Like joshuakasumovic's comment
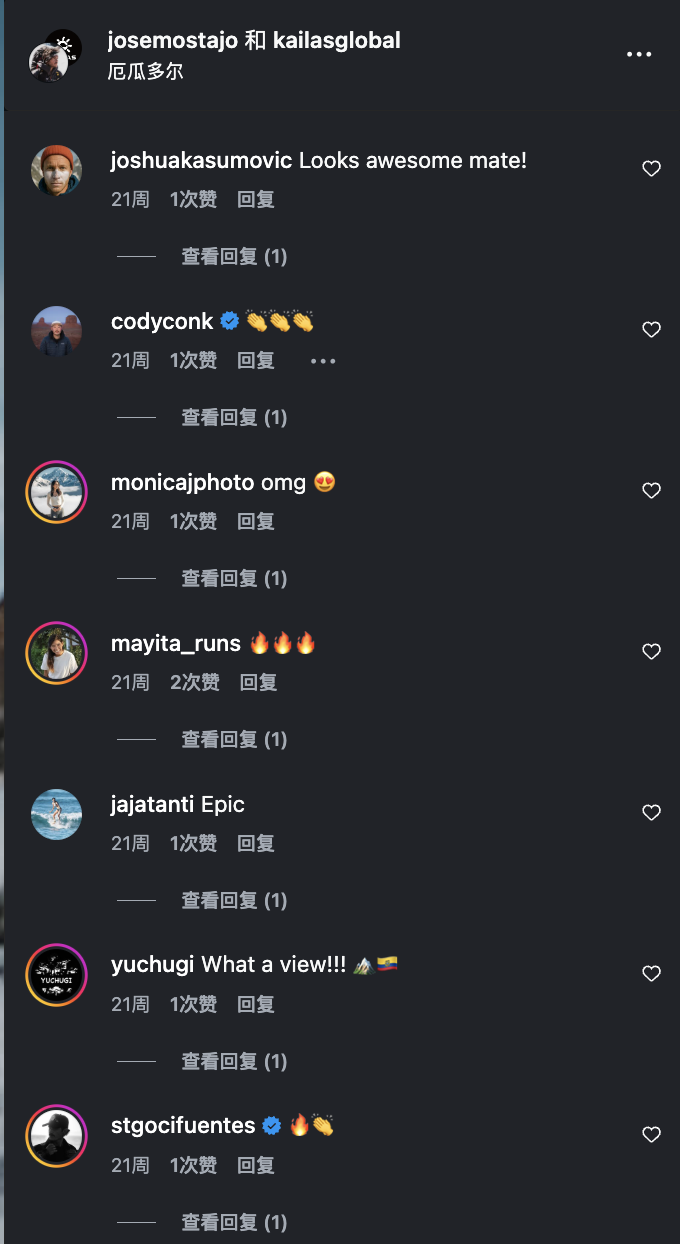 pos(651,169)
